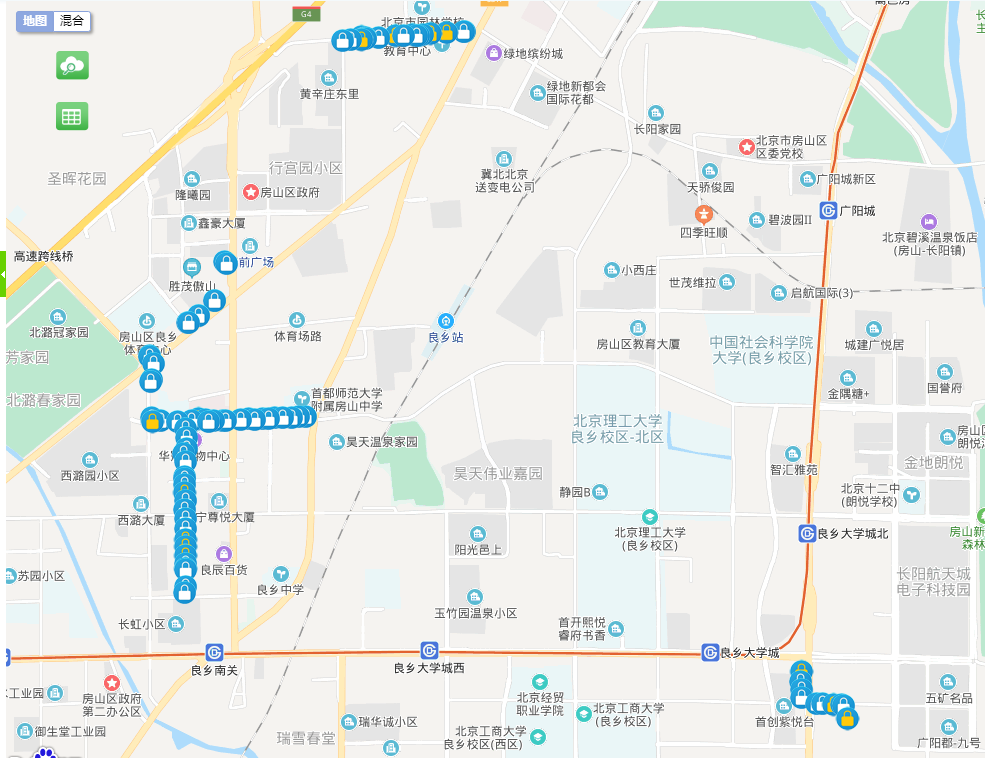Select the lock marker near 首都师范大学附属房山中学

point(305,416)
